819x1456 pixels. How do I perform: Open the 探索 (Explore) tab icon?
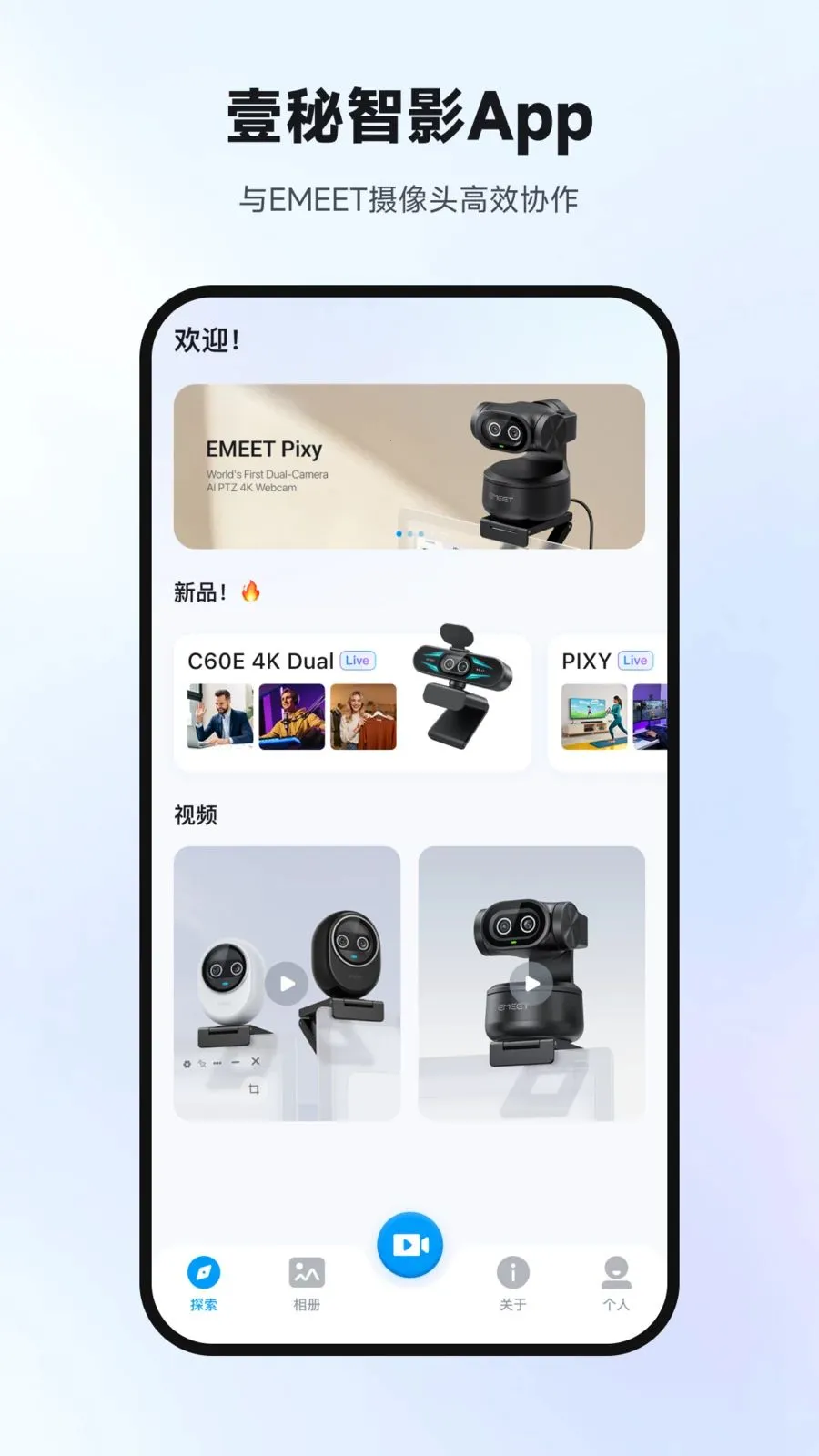[204, 1271]
